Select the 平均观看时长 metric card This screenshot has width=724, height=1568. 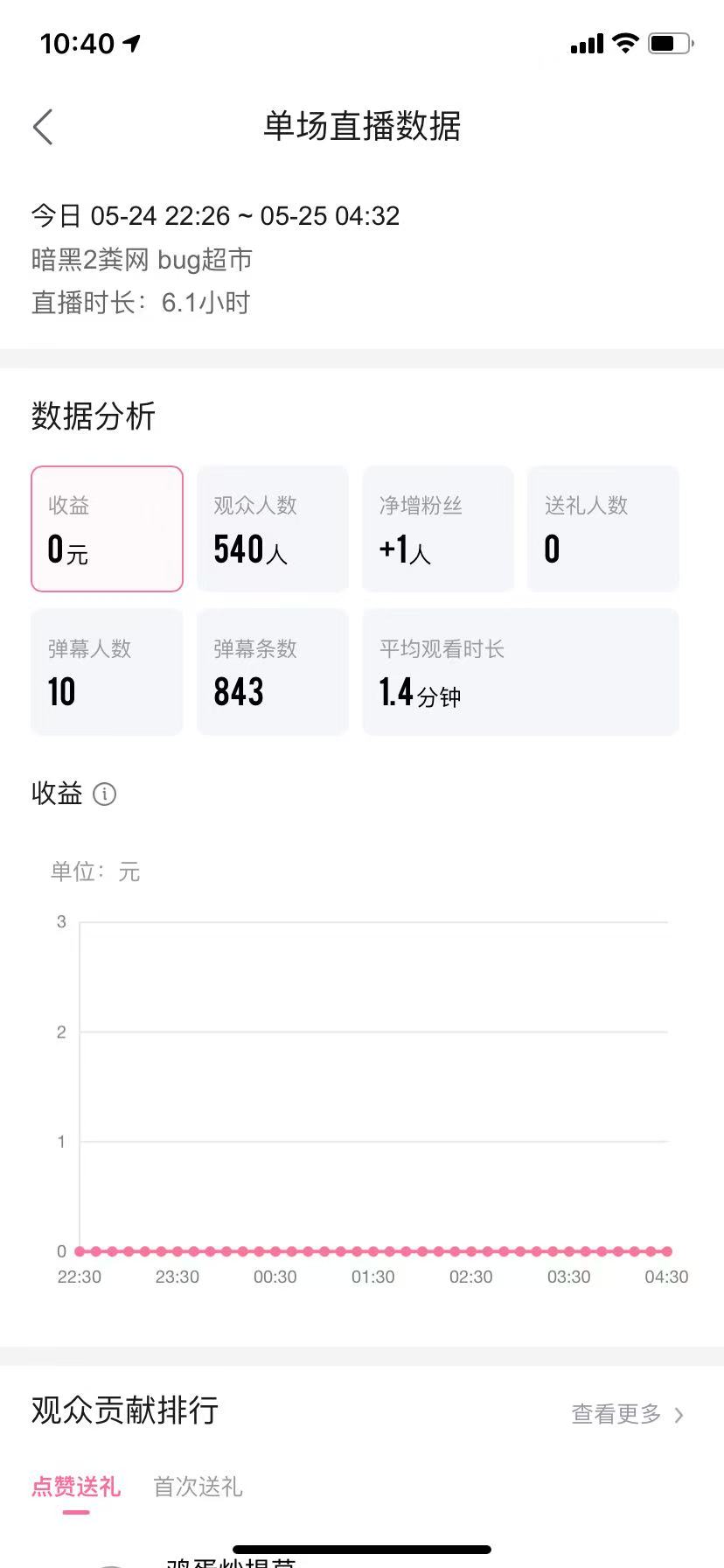521,672
